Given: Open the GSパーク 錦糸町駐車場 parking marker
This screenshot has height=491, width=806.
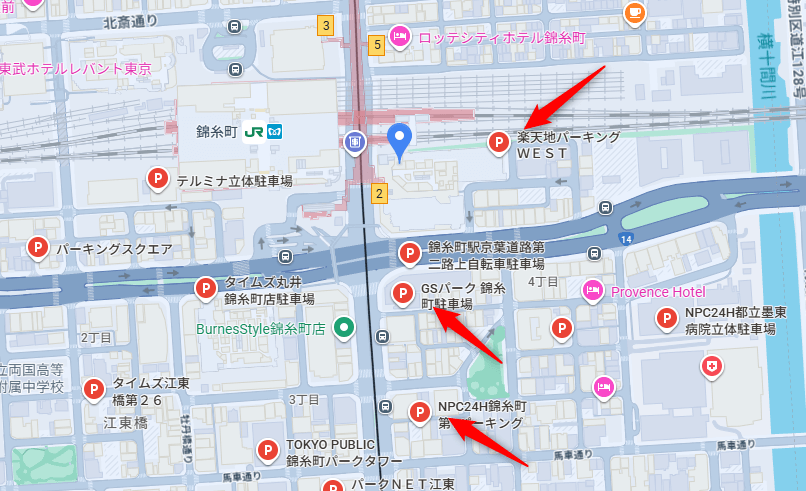Looking at the screenshot, I should [402, 293].
